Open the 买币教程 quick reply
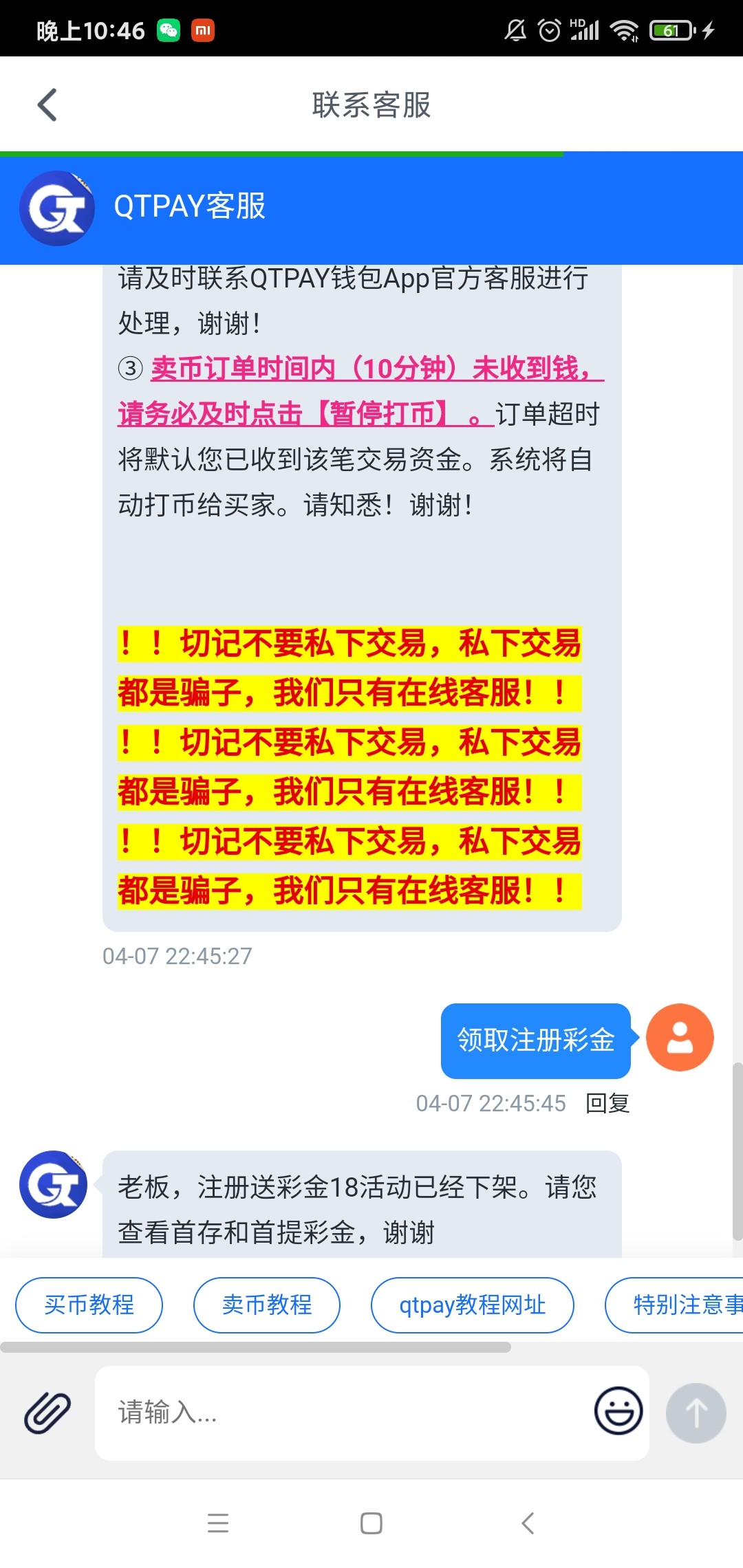 (x=88, y=1305)
